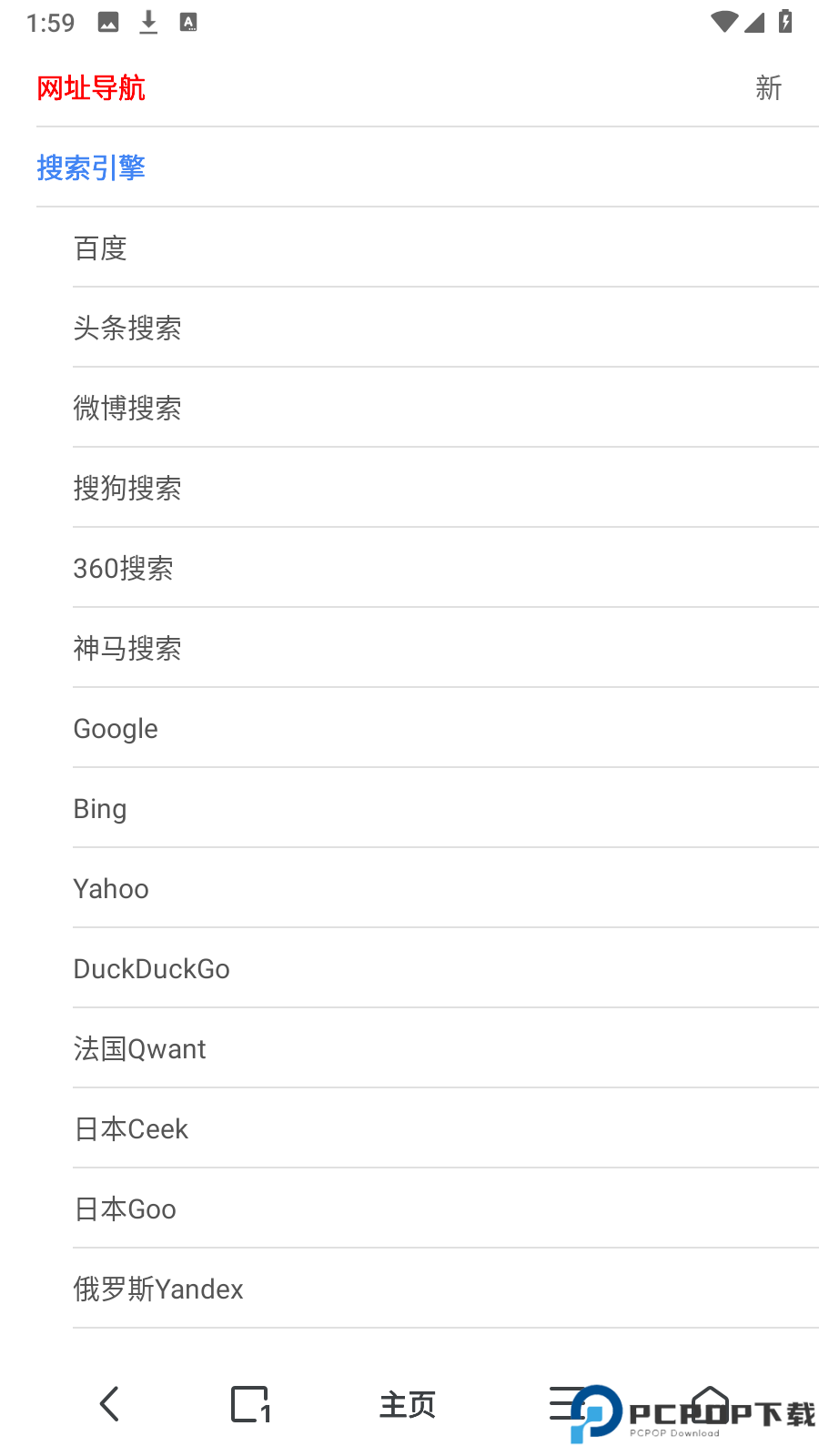Open 360搜索

[124, 568]
